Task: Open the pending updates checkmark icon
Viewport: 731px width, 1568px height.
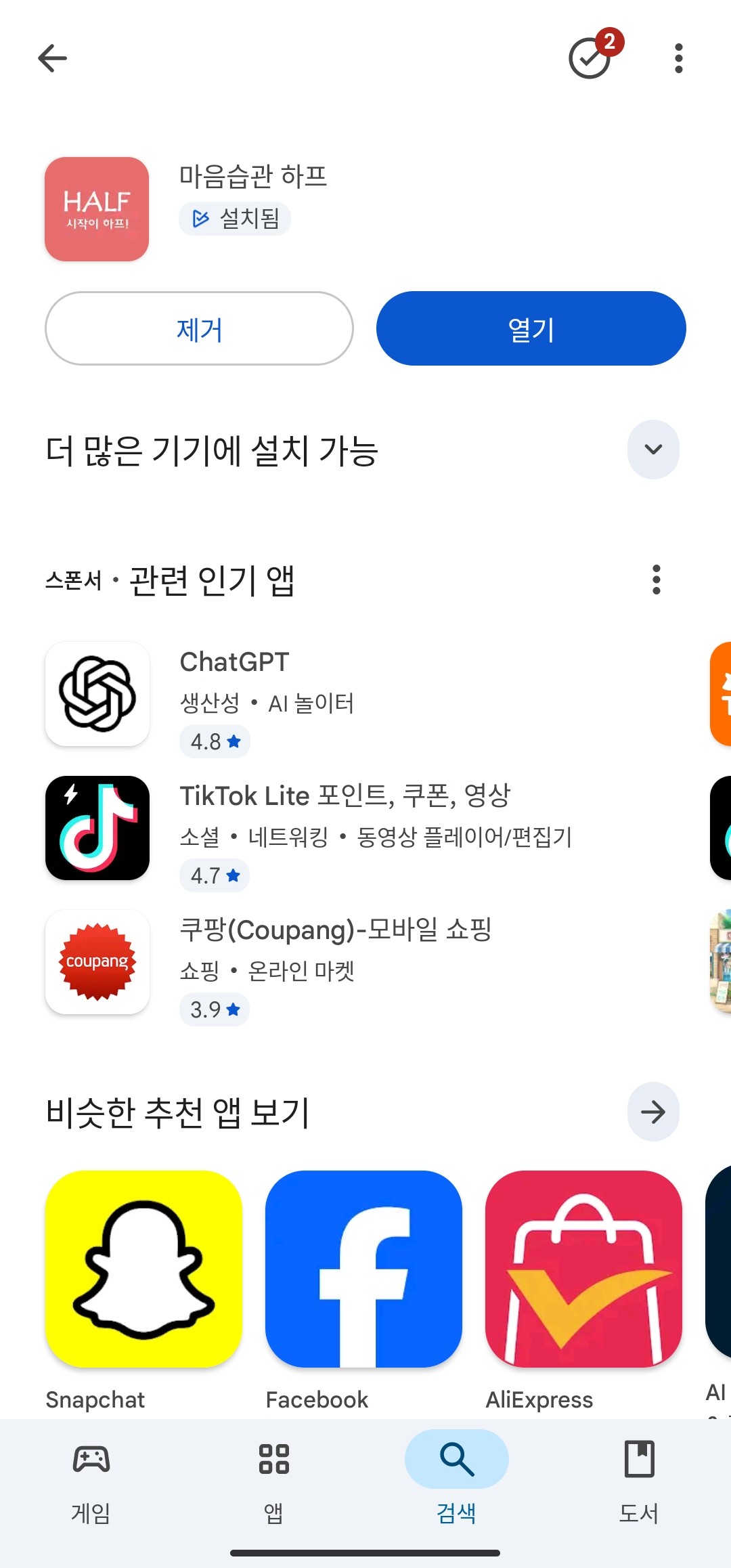Action: pyautogui.click(x=590, y=58)
